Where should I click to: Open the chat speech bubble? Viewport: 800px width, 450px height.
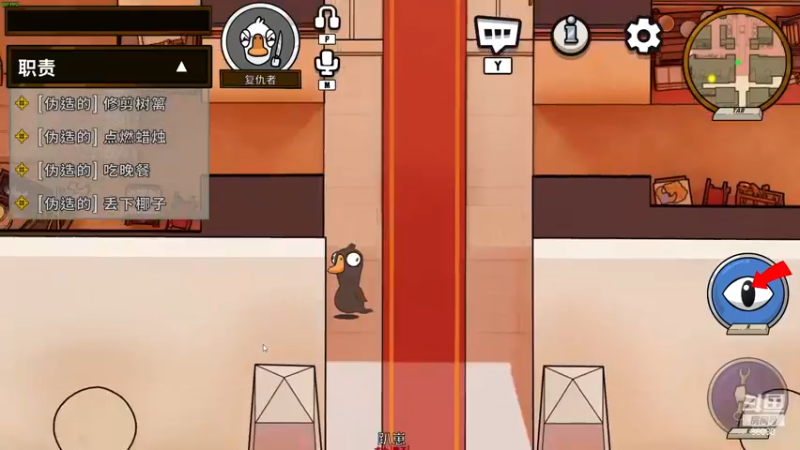[498, 34]
